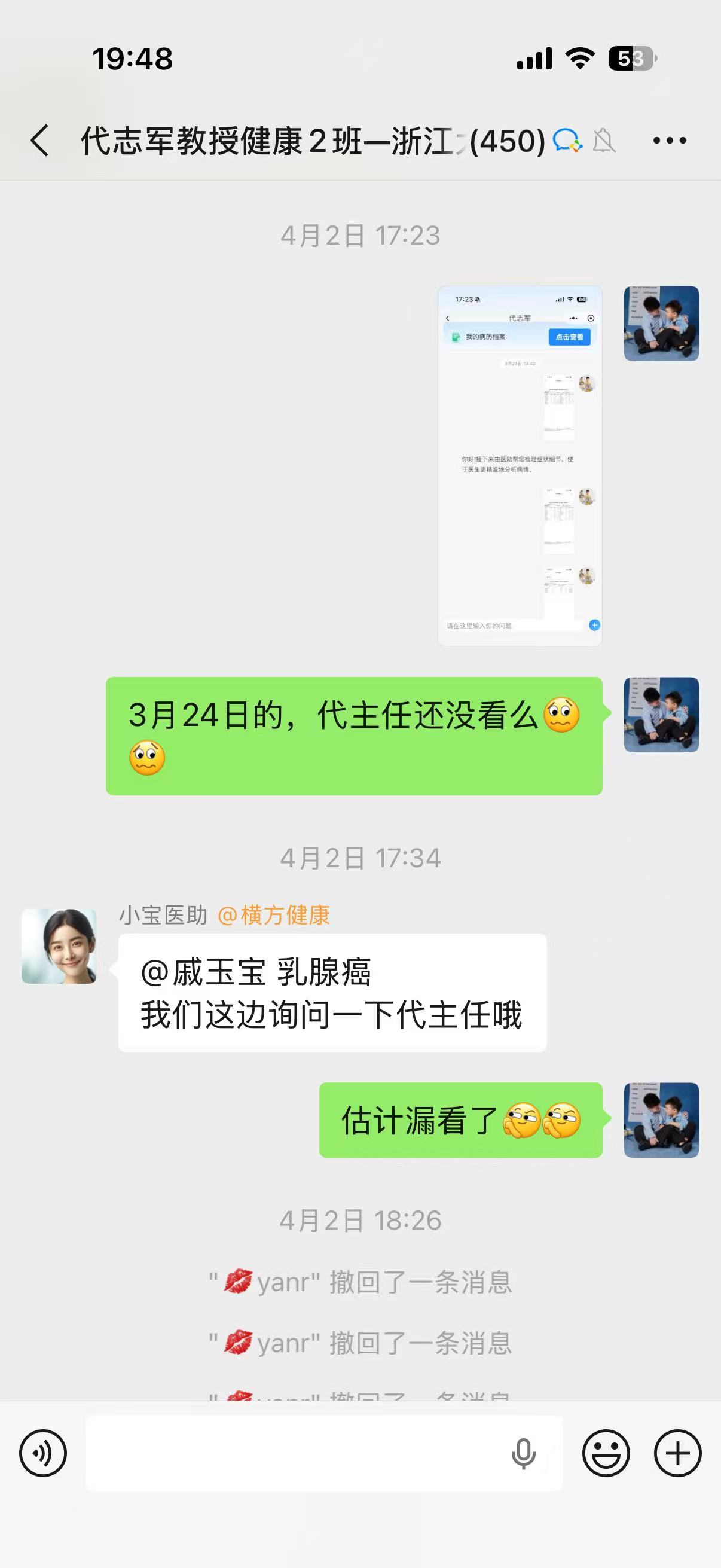Open the group chat overflow menu
The image size is (721, 1568).
click(x=669, y=141)
